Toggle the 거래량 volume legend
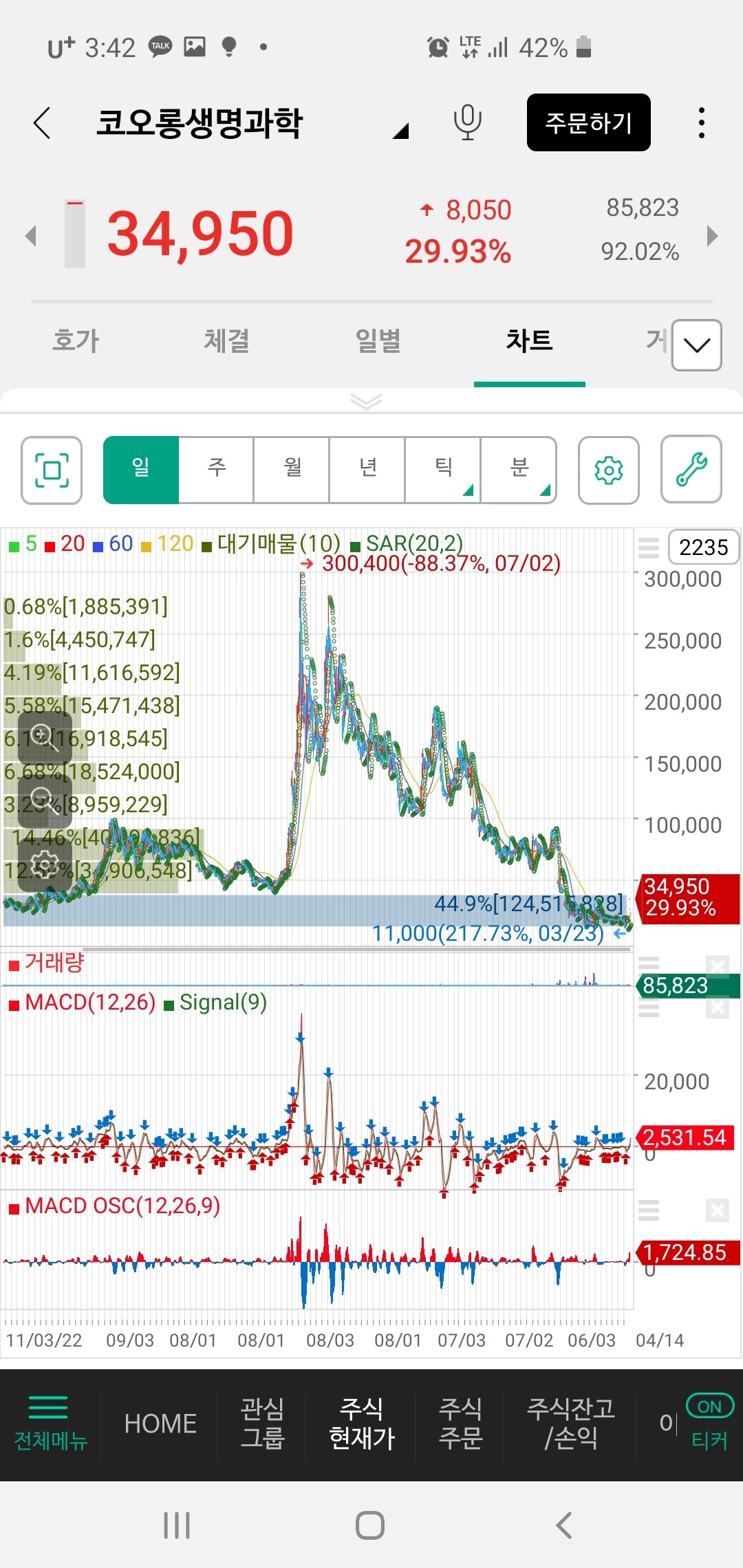Screen dimensions: 743x1568 [x=48, y=964]
